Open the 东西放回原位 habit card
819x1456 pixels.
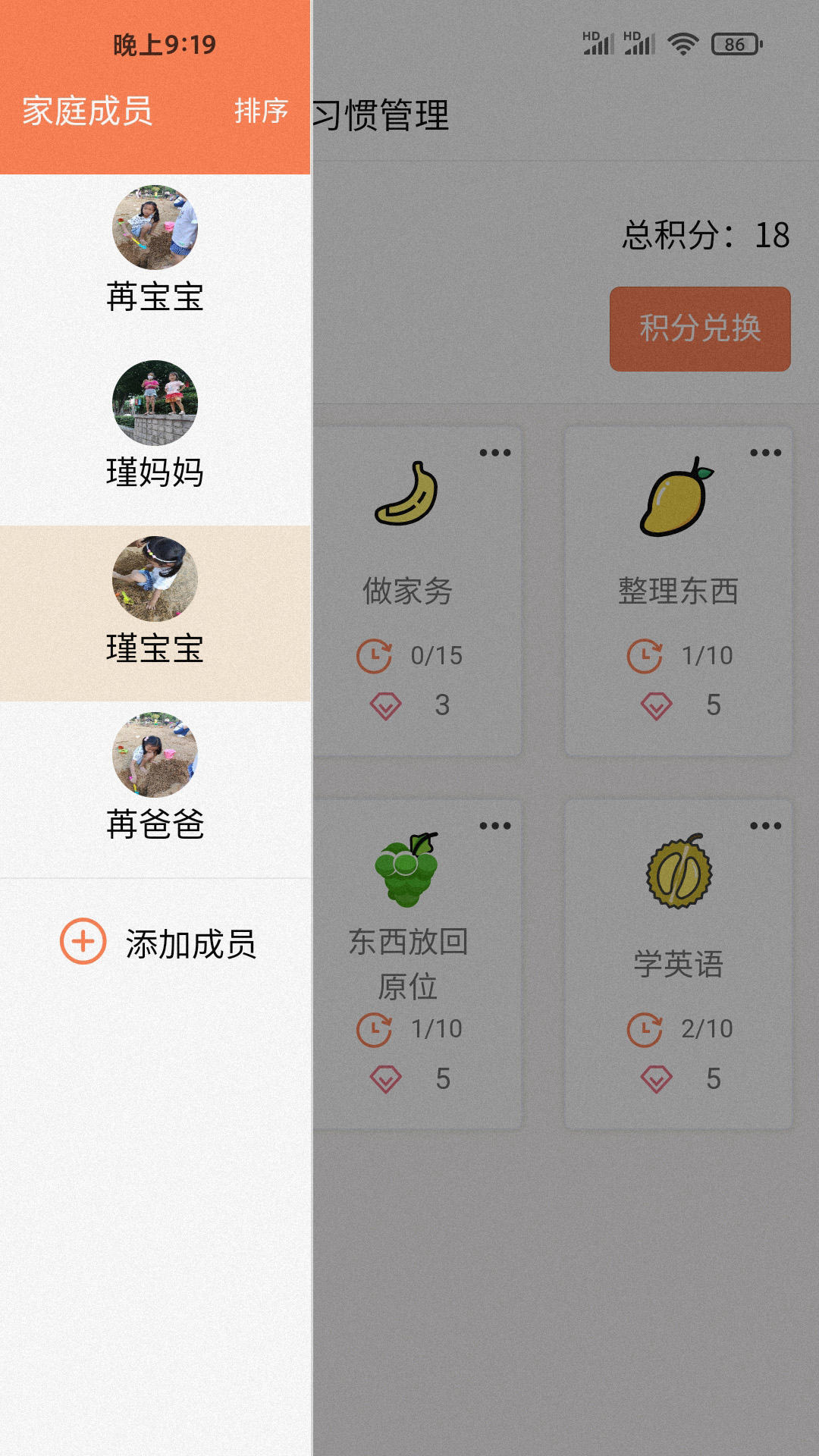(416, 963)
